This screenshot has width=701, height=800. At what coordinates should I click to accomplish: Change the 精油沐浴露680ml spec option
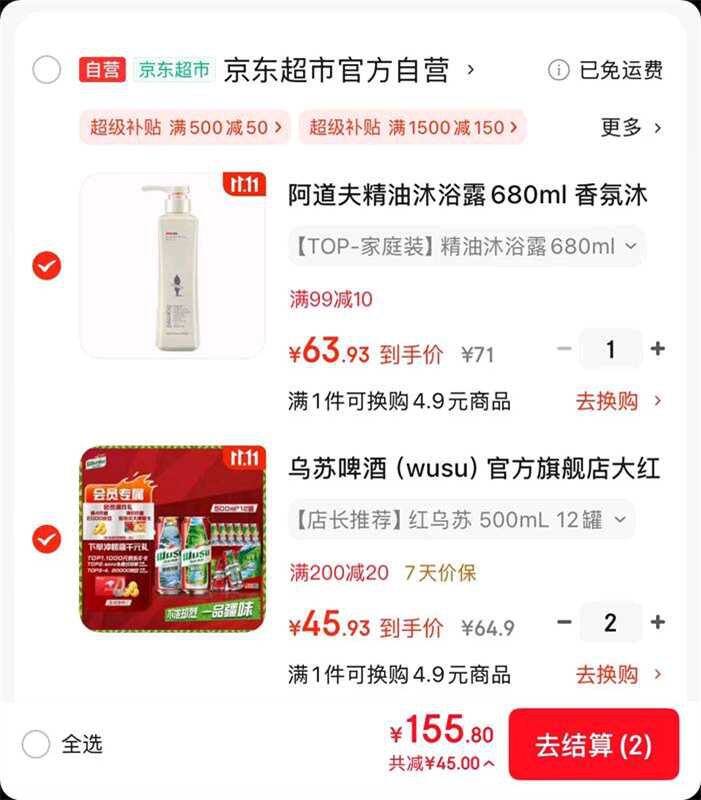point(466,247)
